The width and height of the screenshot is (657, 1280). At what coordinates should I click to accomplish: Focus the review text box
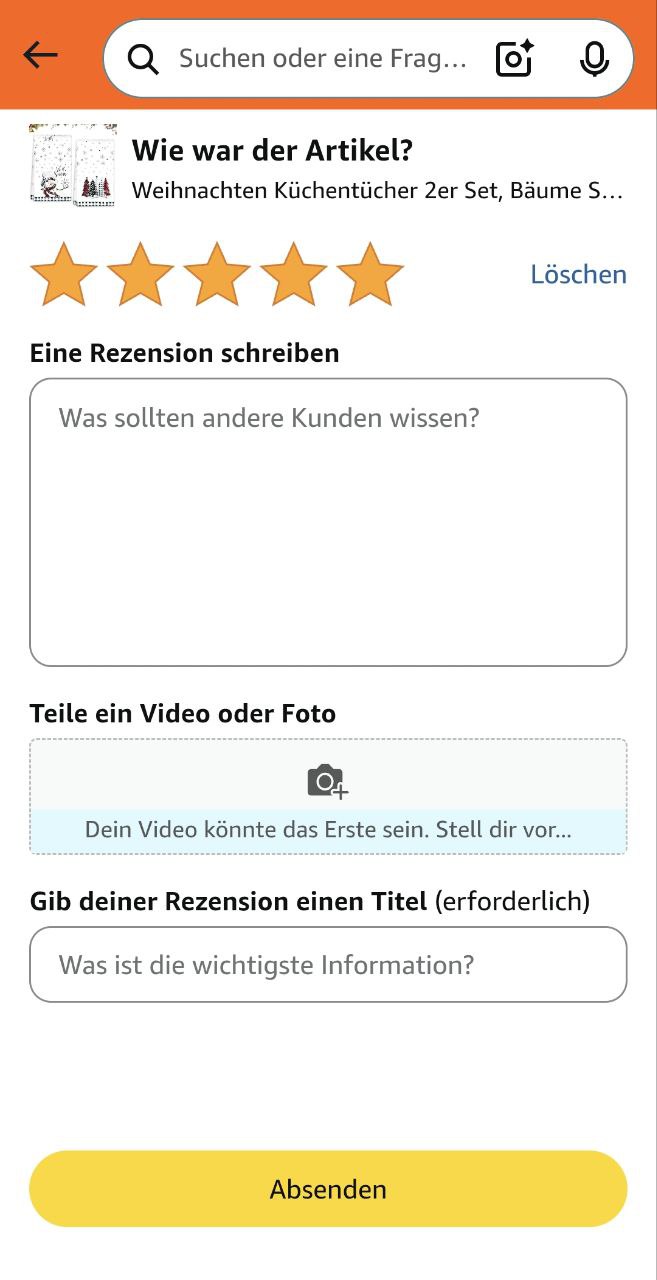(328, 522)
